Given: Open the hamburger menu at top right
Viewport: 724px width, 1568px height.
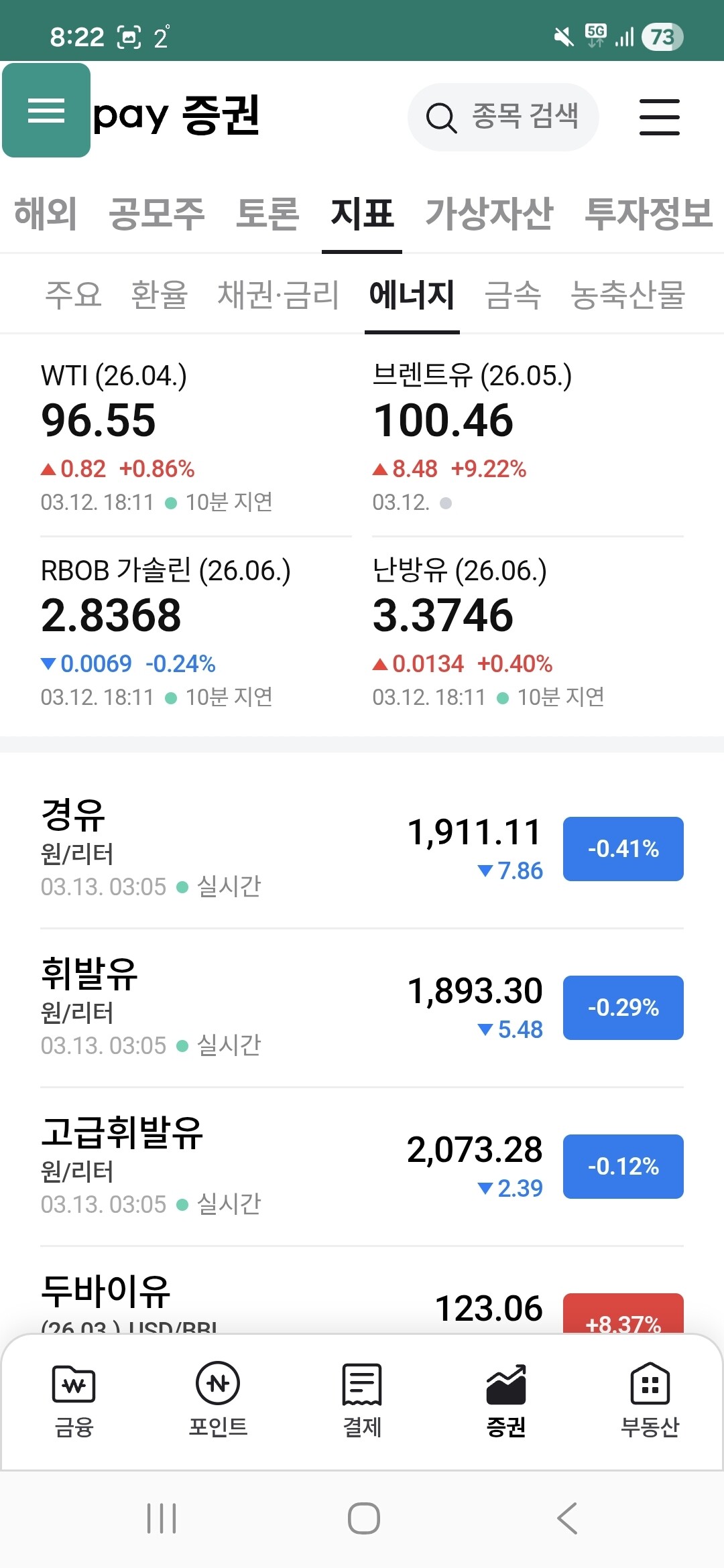Looking at the screenshot, I should [x=659, y=117].
